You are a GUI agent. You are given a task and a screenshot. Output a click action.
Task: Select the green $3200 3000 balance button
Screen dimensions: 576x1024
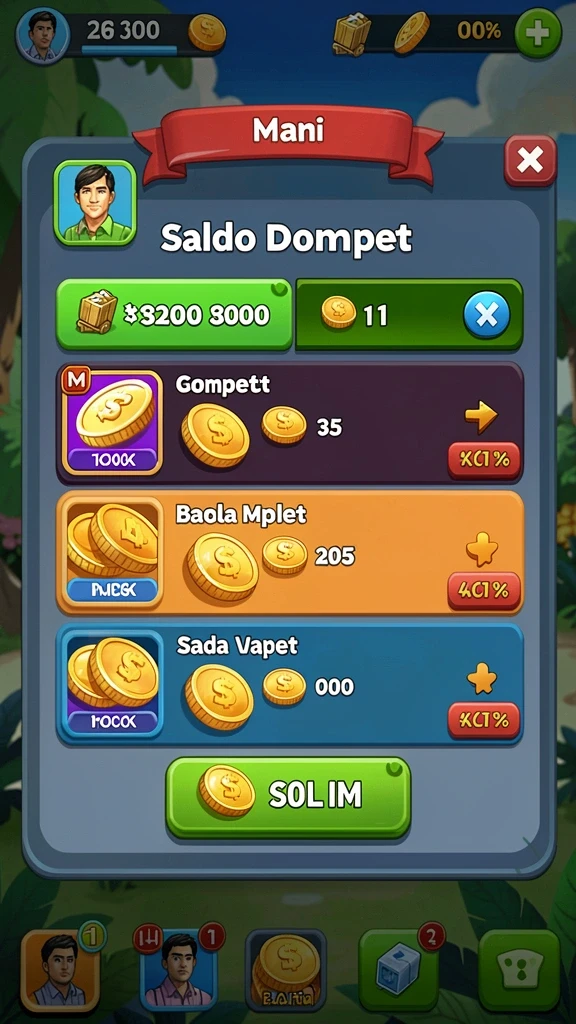pyautogui.click(x=174, y=315)
